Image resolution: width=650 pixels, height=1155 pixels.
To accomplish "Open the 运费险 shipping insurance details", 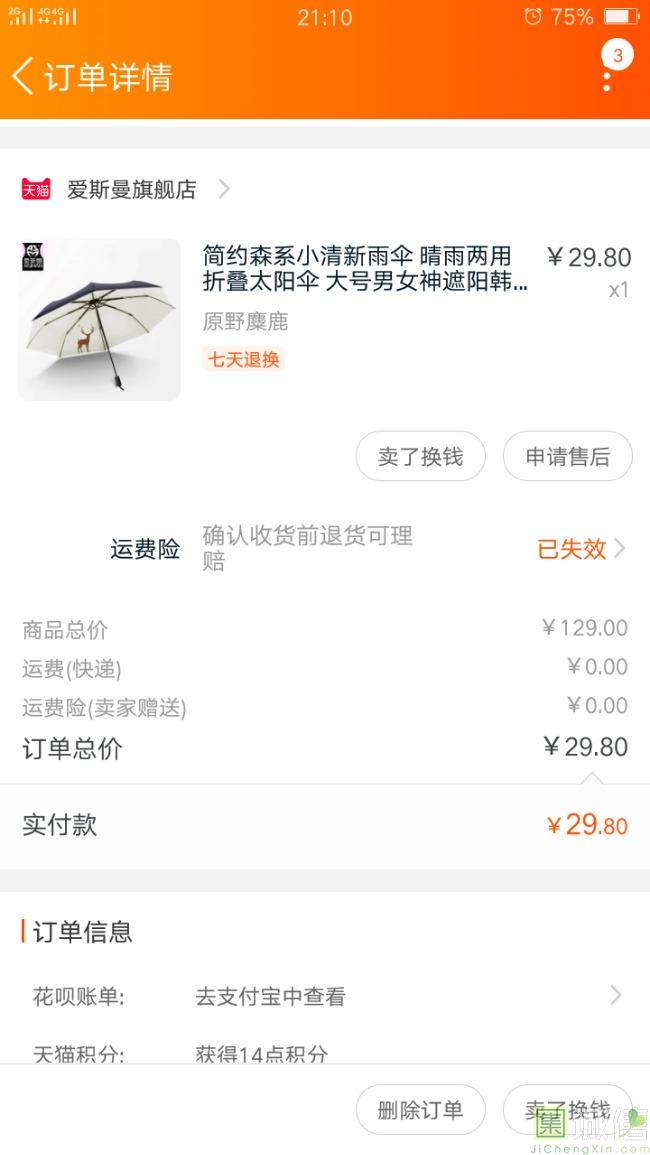I will (580, 549).
